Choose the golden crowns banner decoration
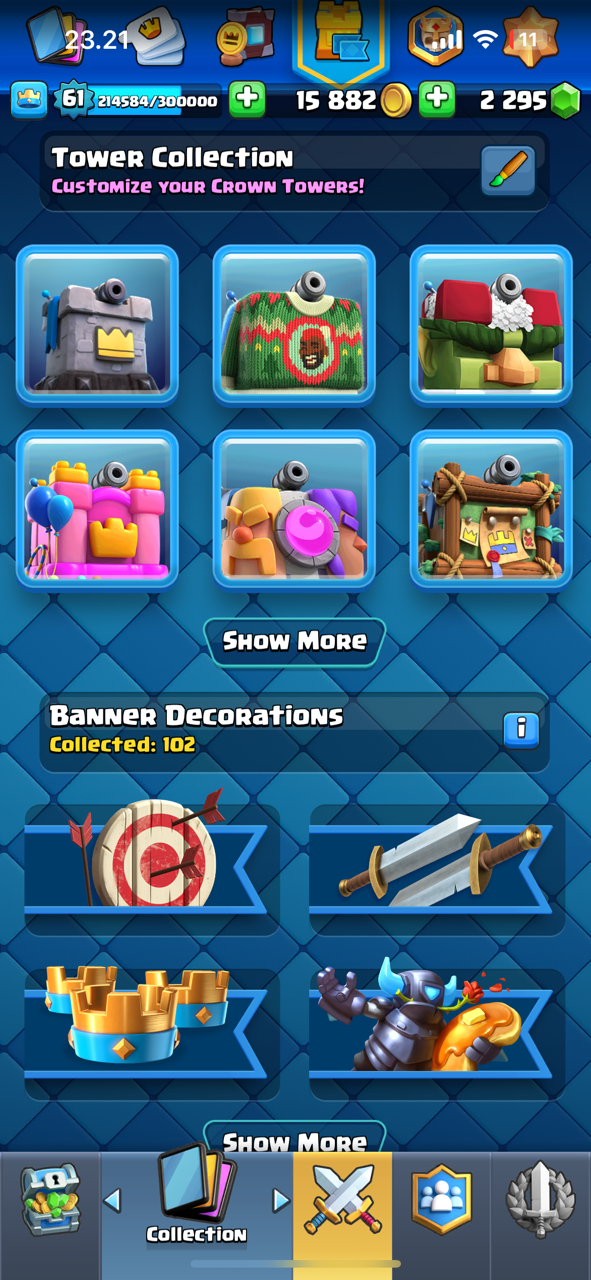This screenshot has width=591, height=1280. (x=150, y=1025)
